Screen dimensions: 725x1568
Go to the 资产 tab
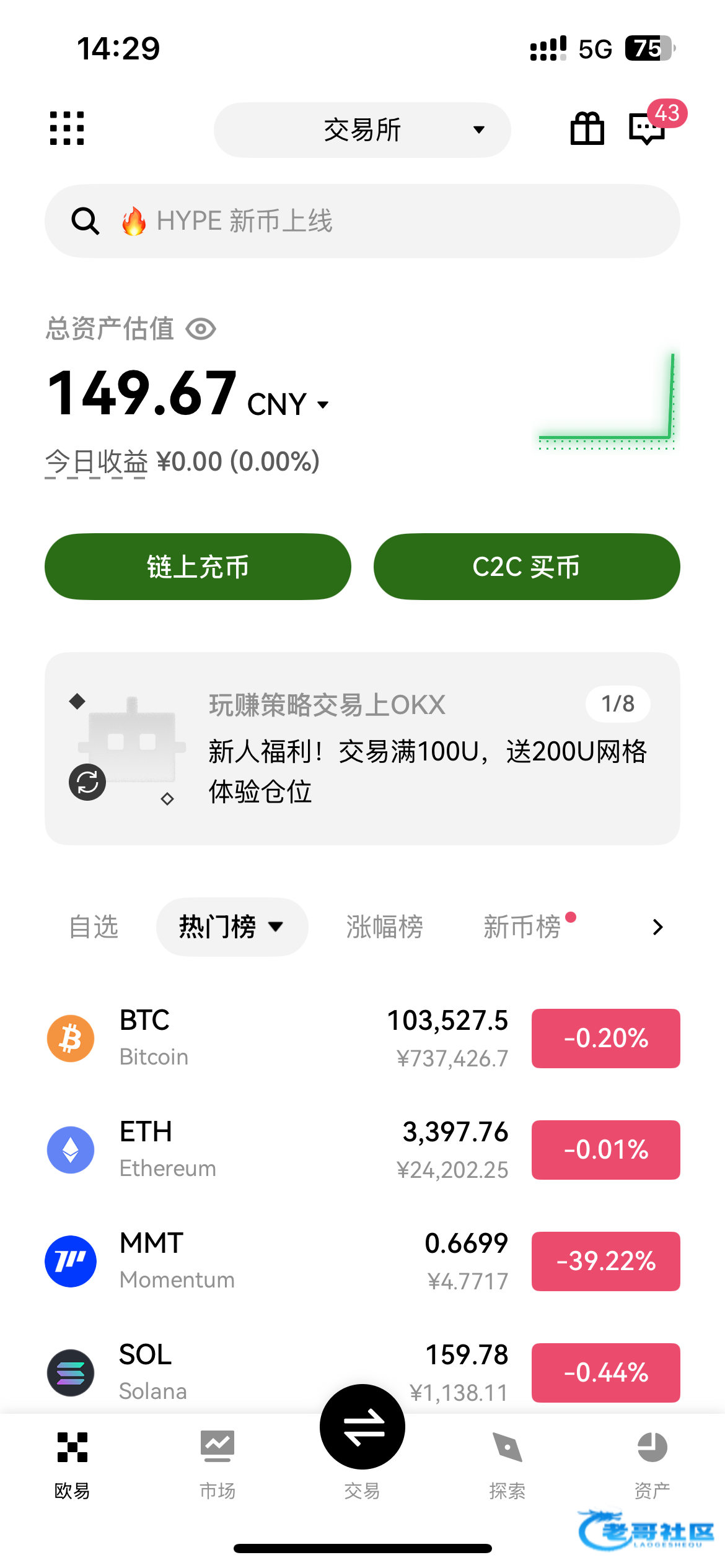[x=652, y=1463]
